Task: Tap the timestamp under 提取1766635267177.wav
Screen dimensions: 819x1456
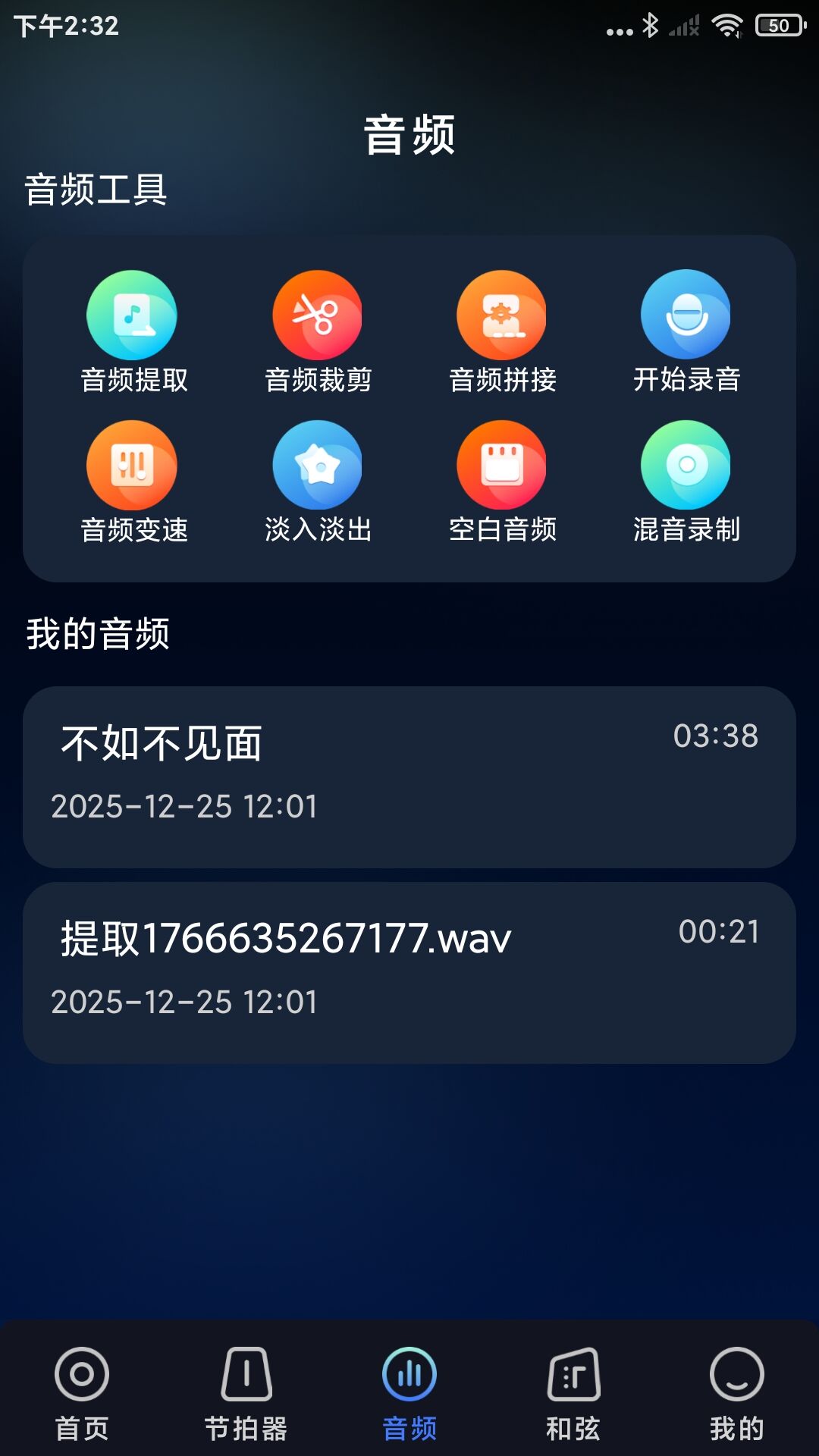Action: coord(185,1003)
